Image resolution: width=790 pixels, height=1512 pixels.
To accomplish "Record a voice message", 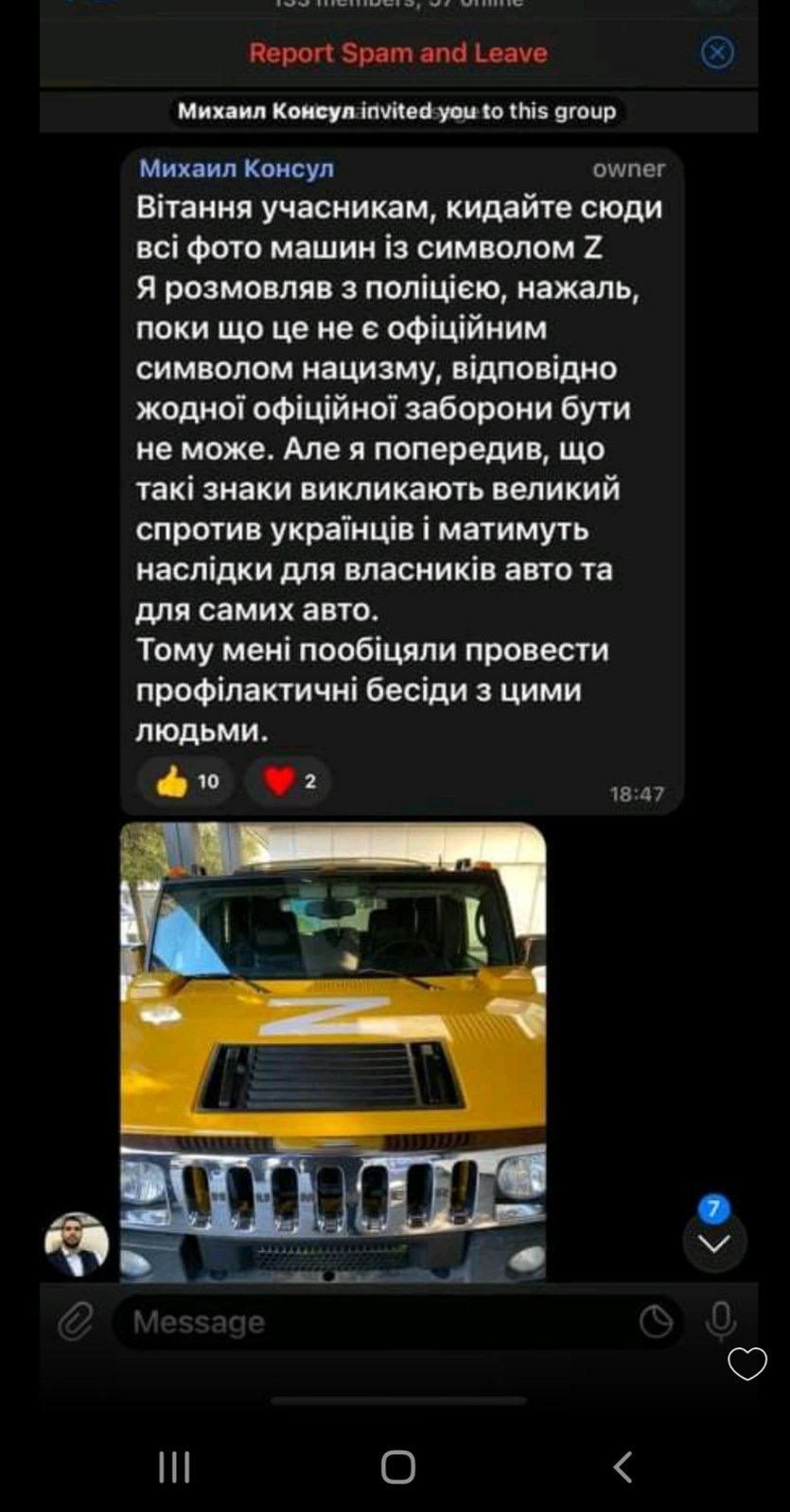I will [720, 1321].
